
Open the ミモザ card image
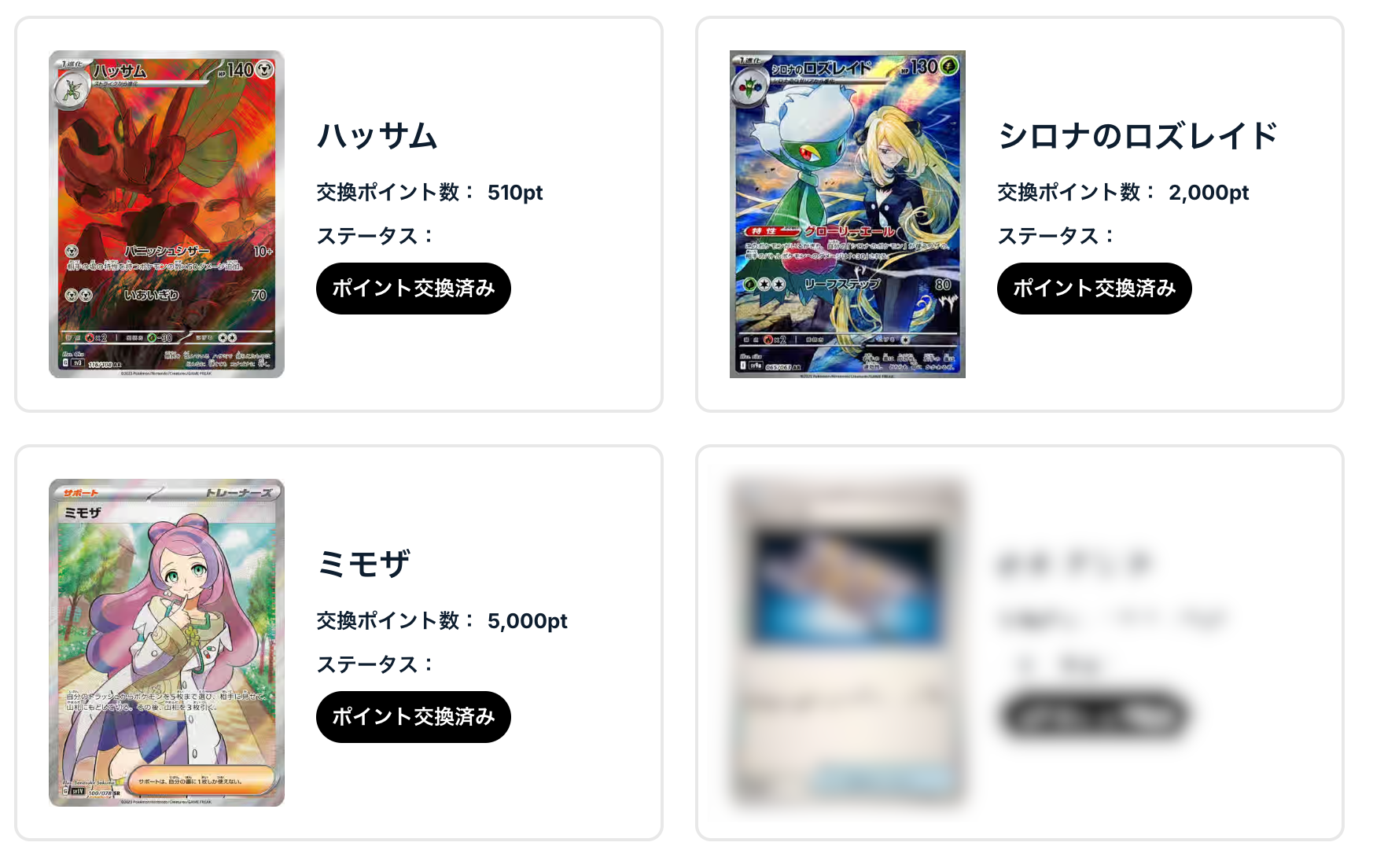pyautogui.click(x=167, y=642)
